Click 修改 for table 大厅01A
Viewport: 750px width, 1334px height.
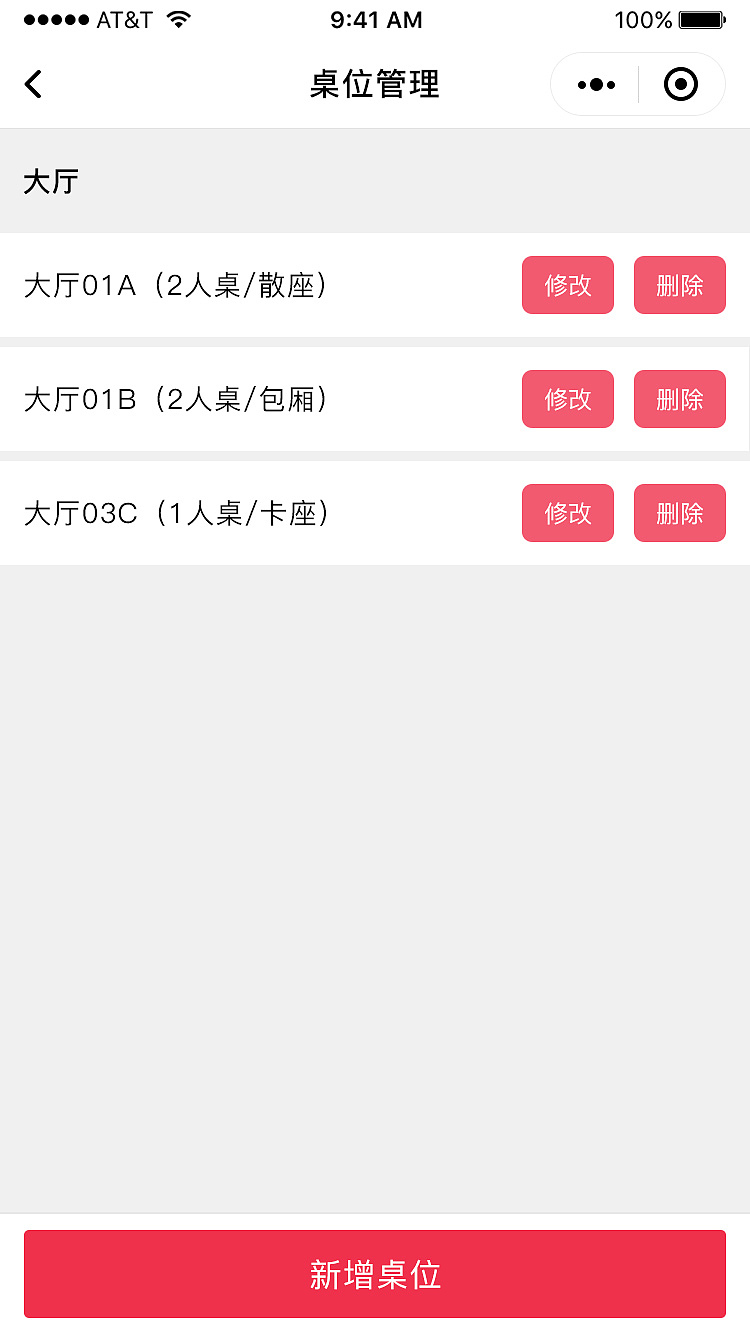[567, 285]
